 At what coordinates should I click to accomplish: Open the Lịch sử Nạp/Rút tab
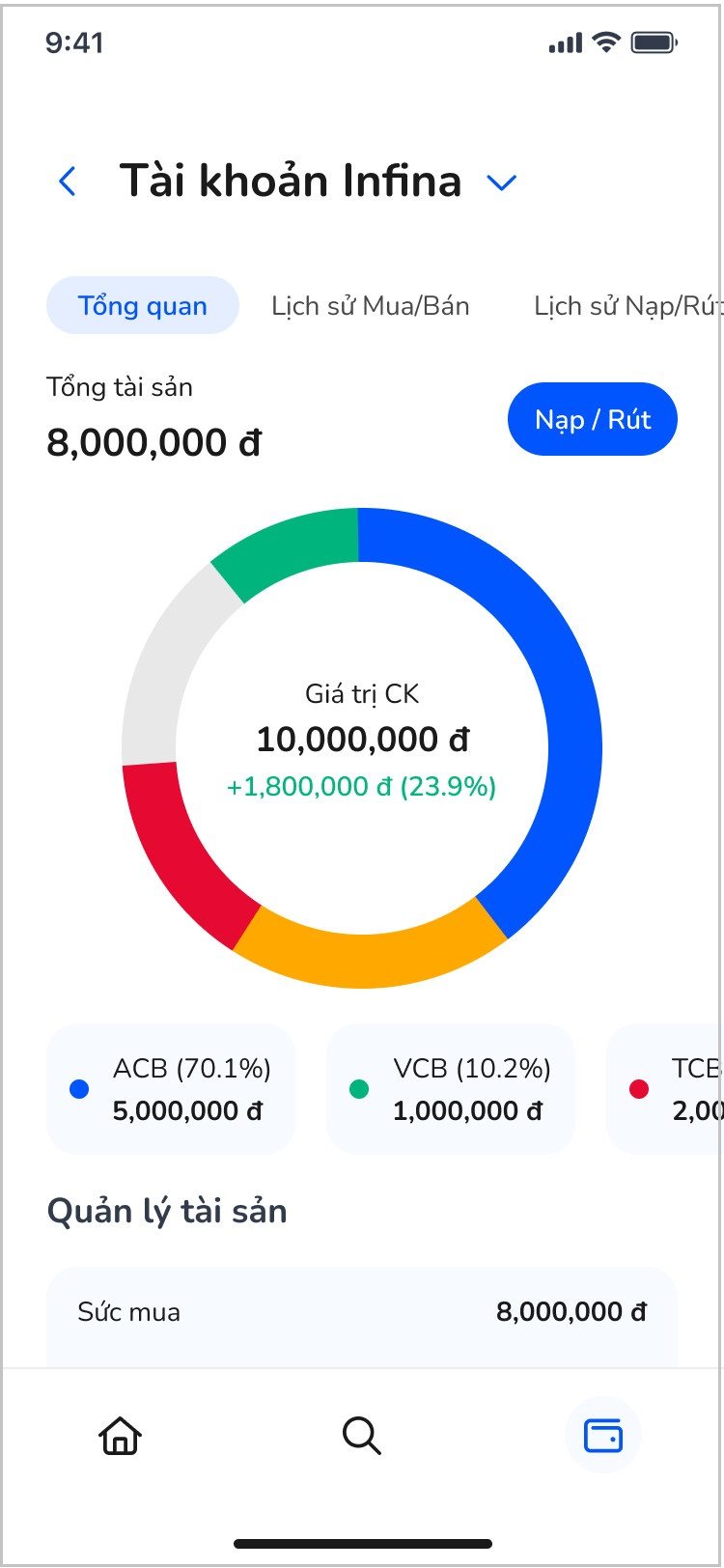pyautogui.click(x=627, y=306)
